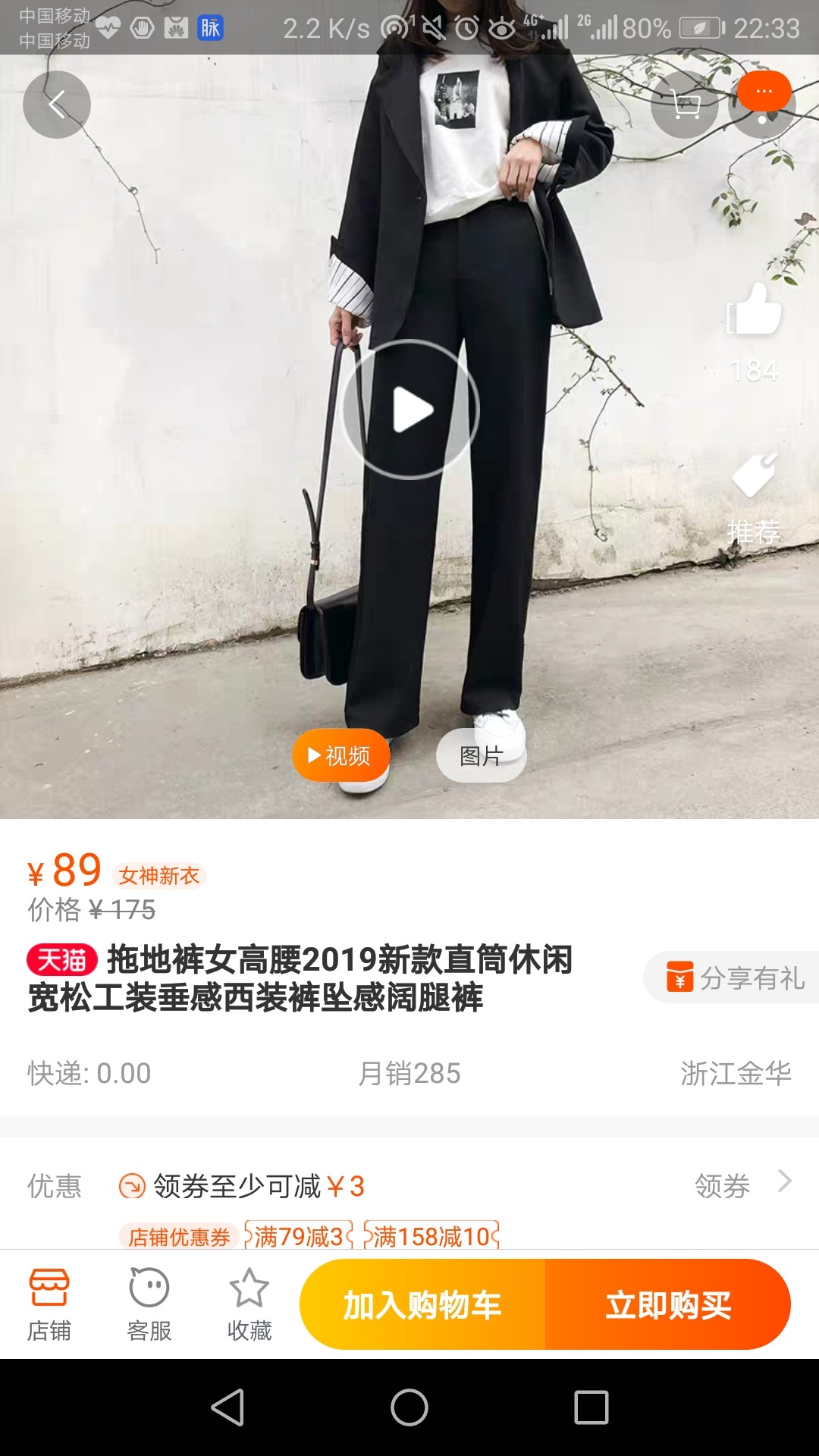Play the product video
Viewport: 819px width, 1456px height.
410,409
